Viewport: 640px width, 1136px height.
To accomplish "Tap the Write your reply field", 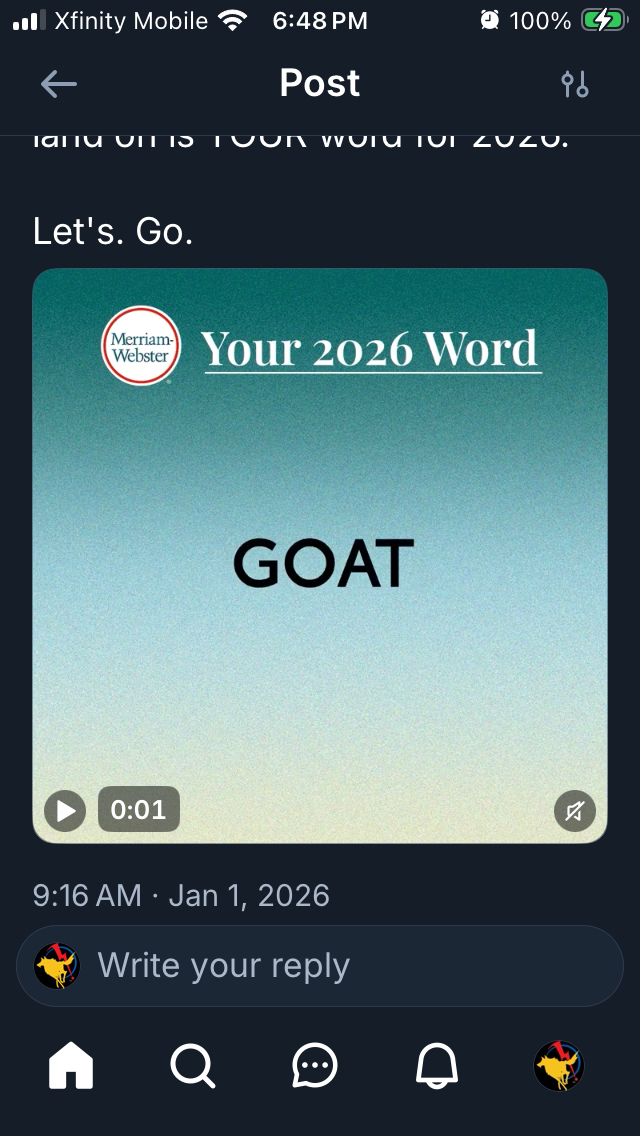I will click(x=340, y=966).
